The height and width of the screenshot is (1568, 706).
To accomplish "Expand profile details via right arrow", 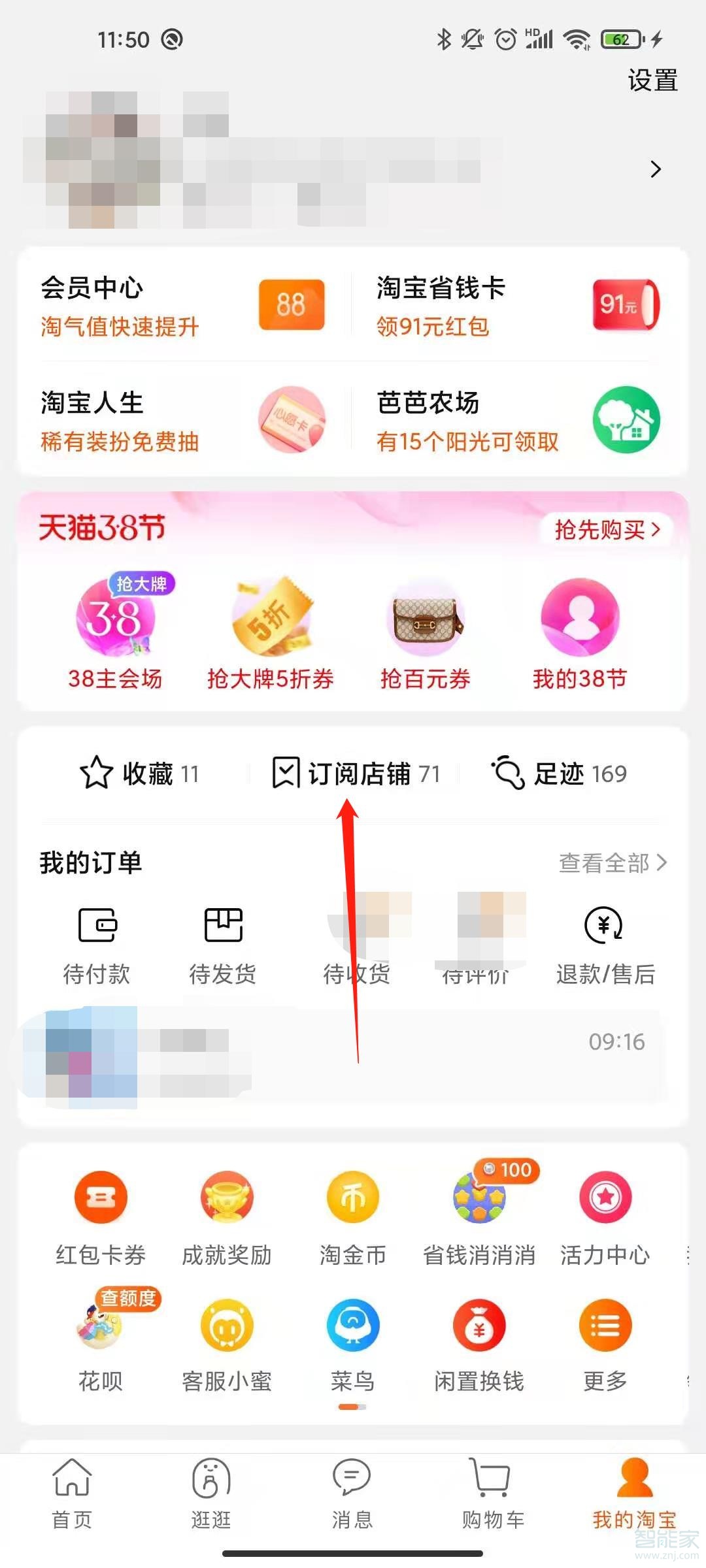I will 656,169.
